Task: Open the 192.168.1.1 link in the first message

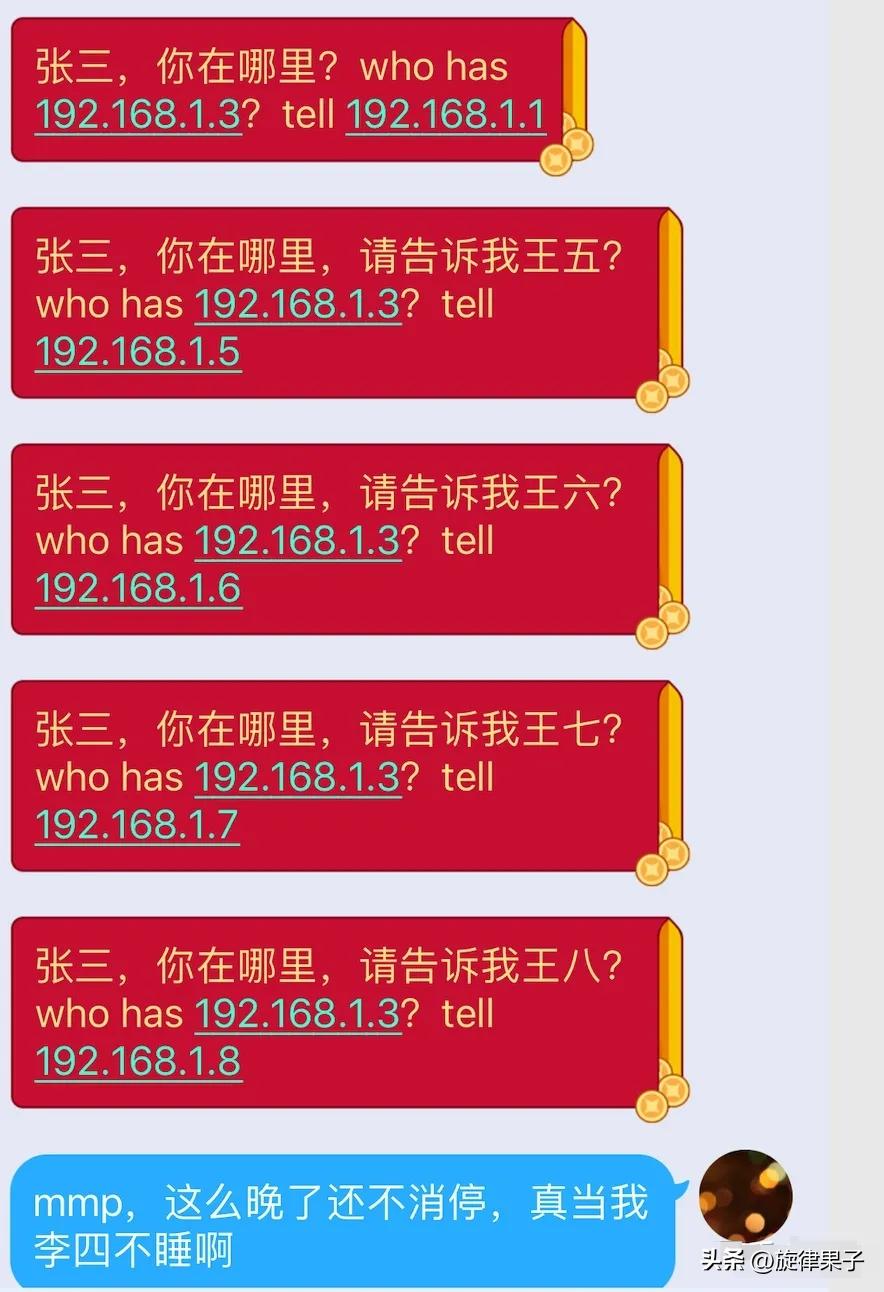Action: coord(445,117)
